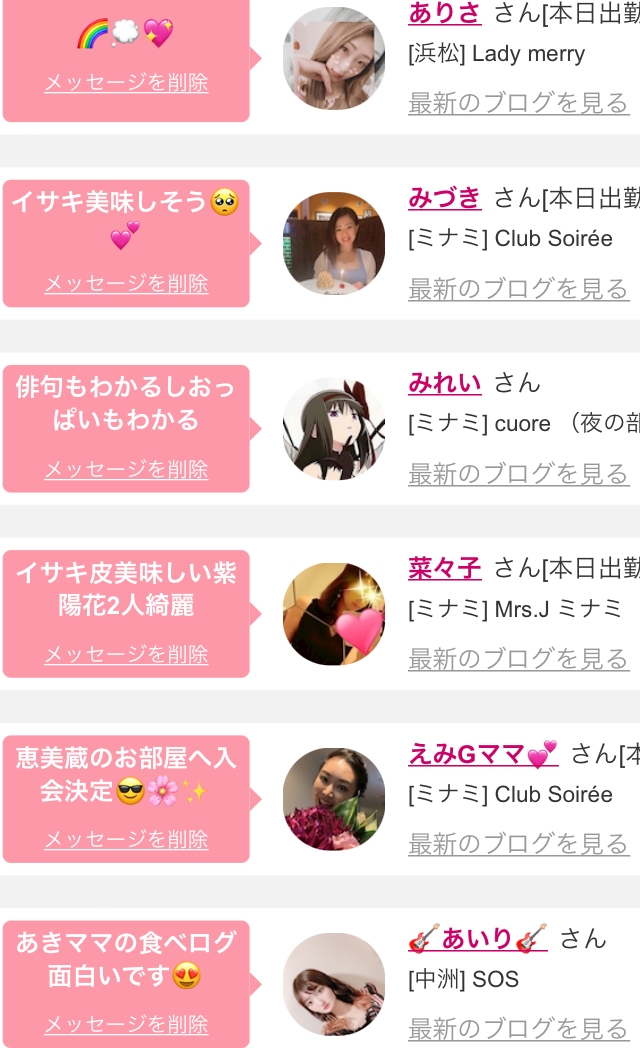Open みれい's profile name link

(x=444, y=383)
